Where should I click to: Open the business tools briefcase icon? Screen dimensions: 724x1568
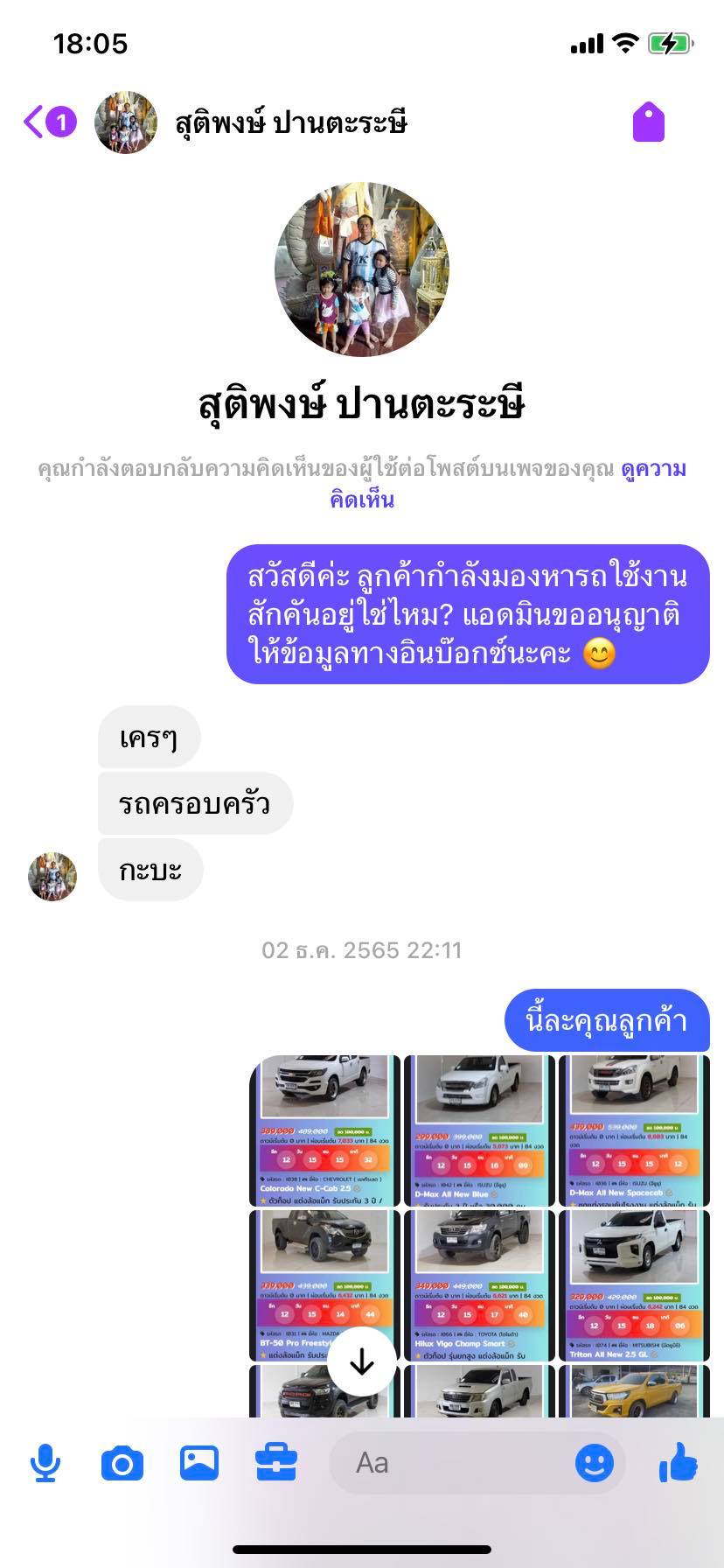tap(276, 1464)
